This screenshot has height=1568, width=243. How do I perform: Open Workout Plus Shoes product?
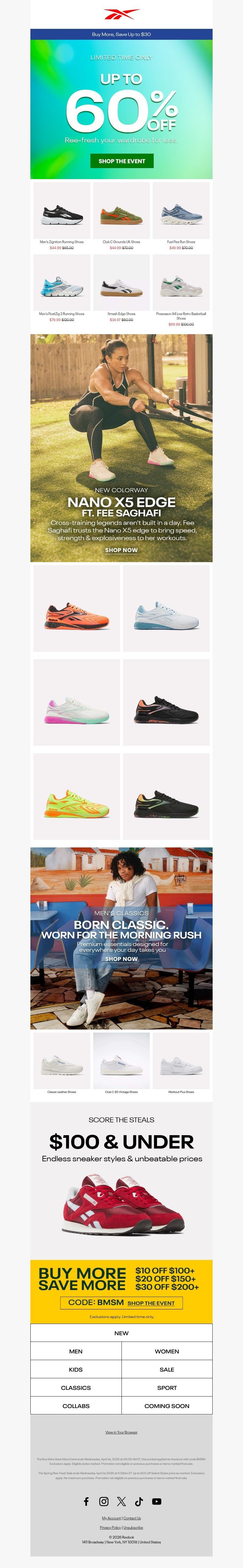[x=181, y=1063]
